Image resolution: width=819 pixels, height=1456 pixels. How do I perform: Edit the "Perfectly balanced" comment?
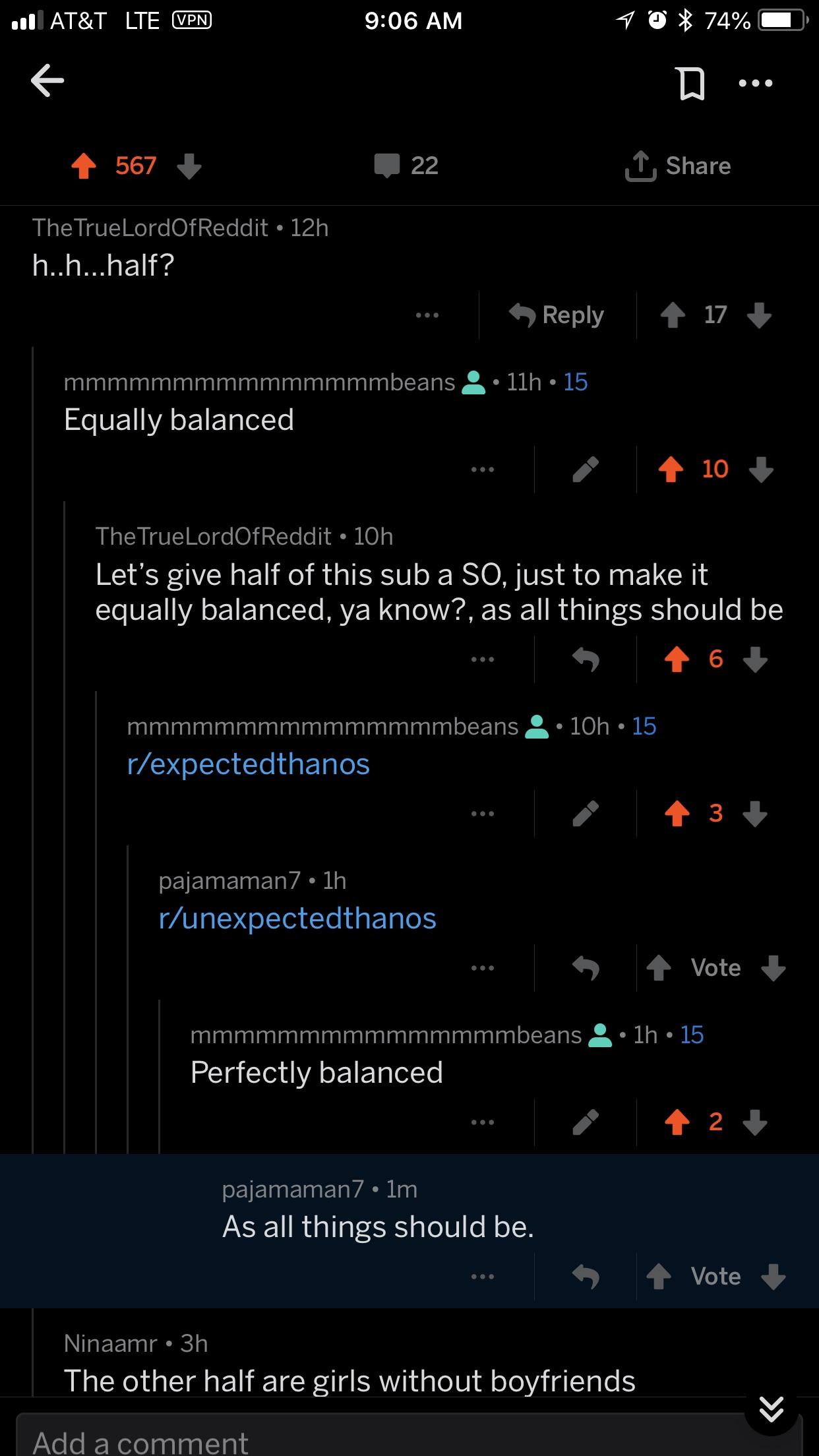pos(586,1122)
